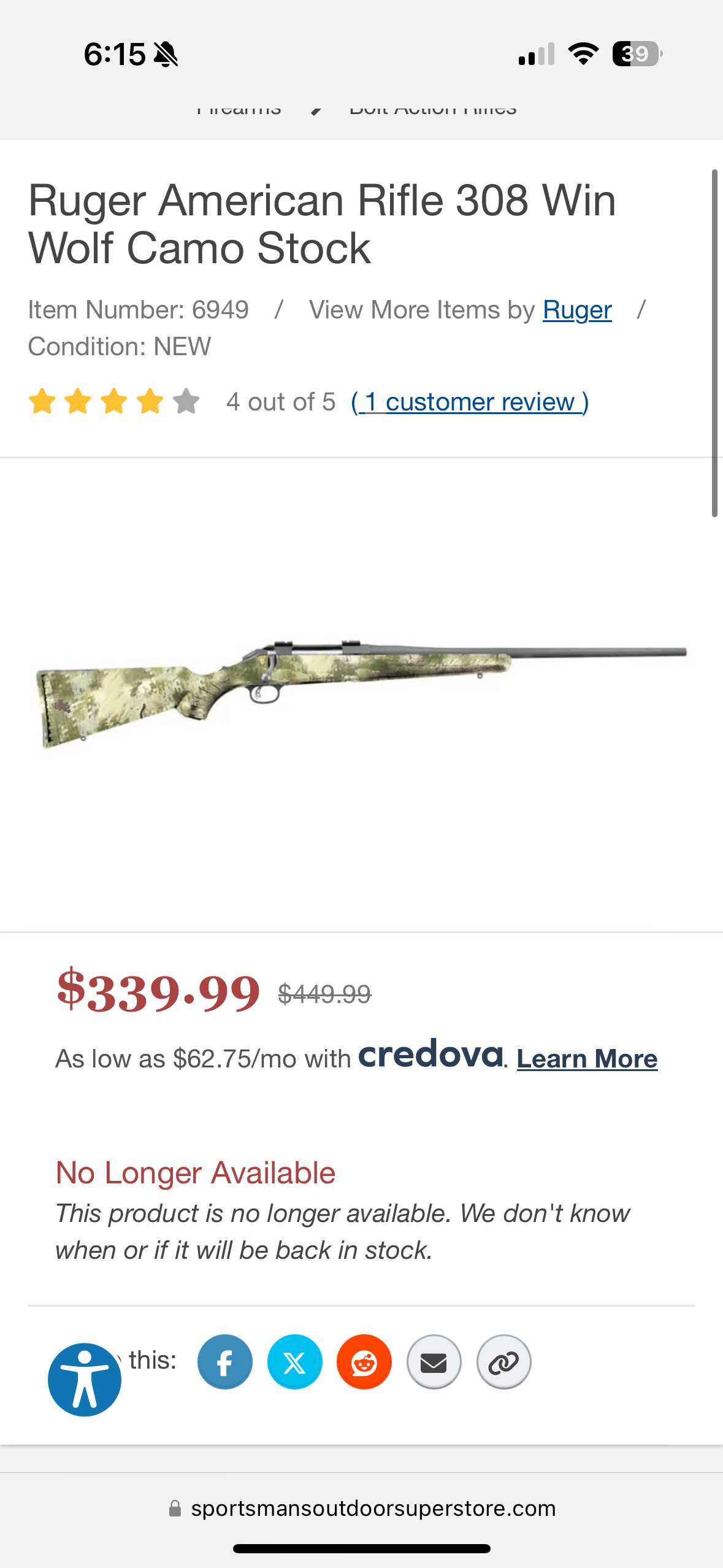723x1568 pixels.
Task: Tap Learn More about Credova financing
Action: [587, 1059]
